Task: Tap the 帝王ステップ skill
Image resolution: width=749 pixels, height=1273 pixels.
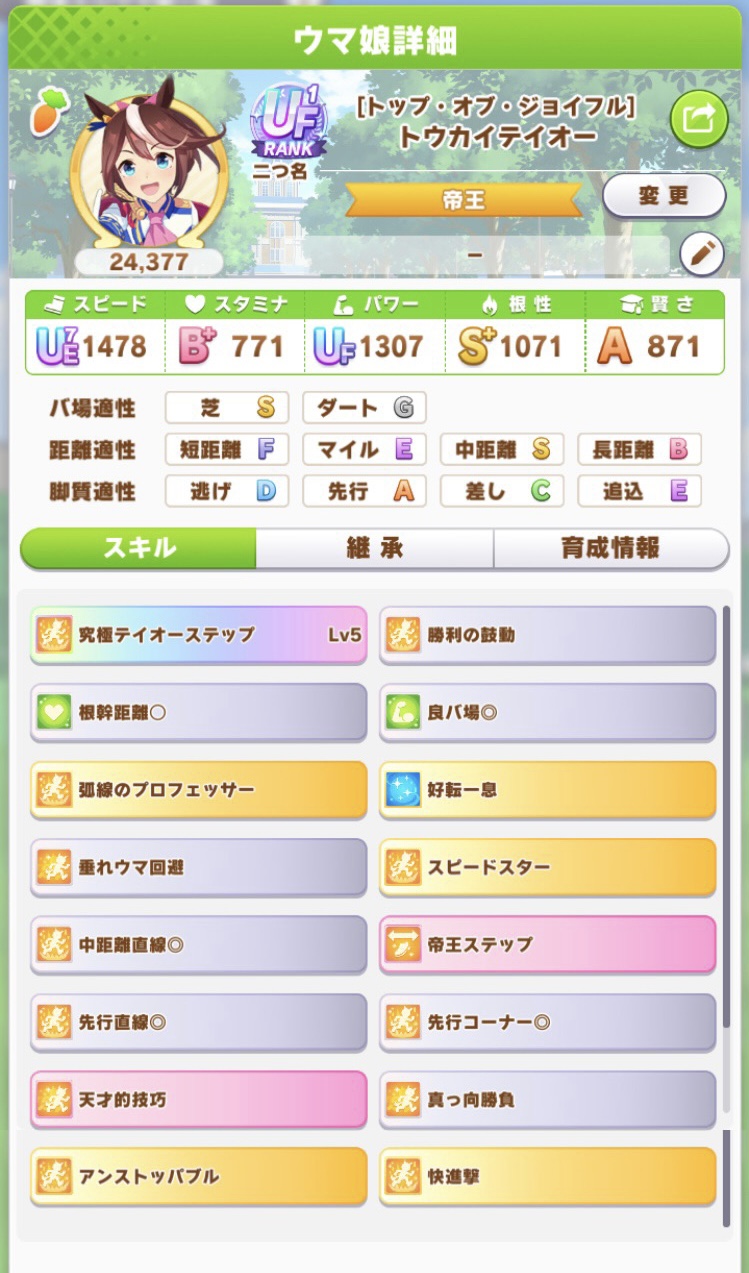Action: pos(547,944)
